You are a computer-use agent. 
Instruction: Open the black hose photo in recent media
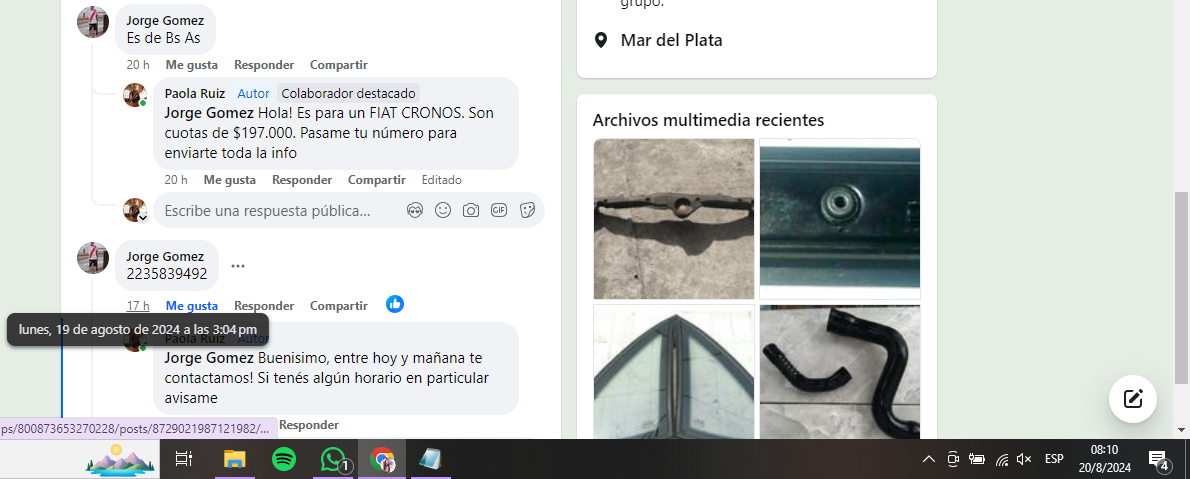point(839,370)
